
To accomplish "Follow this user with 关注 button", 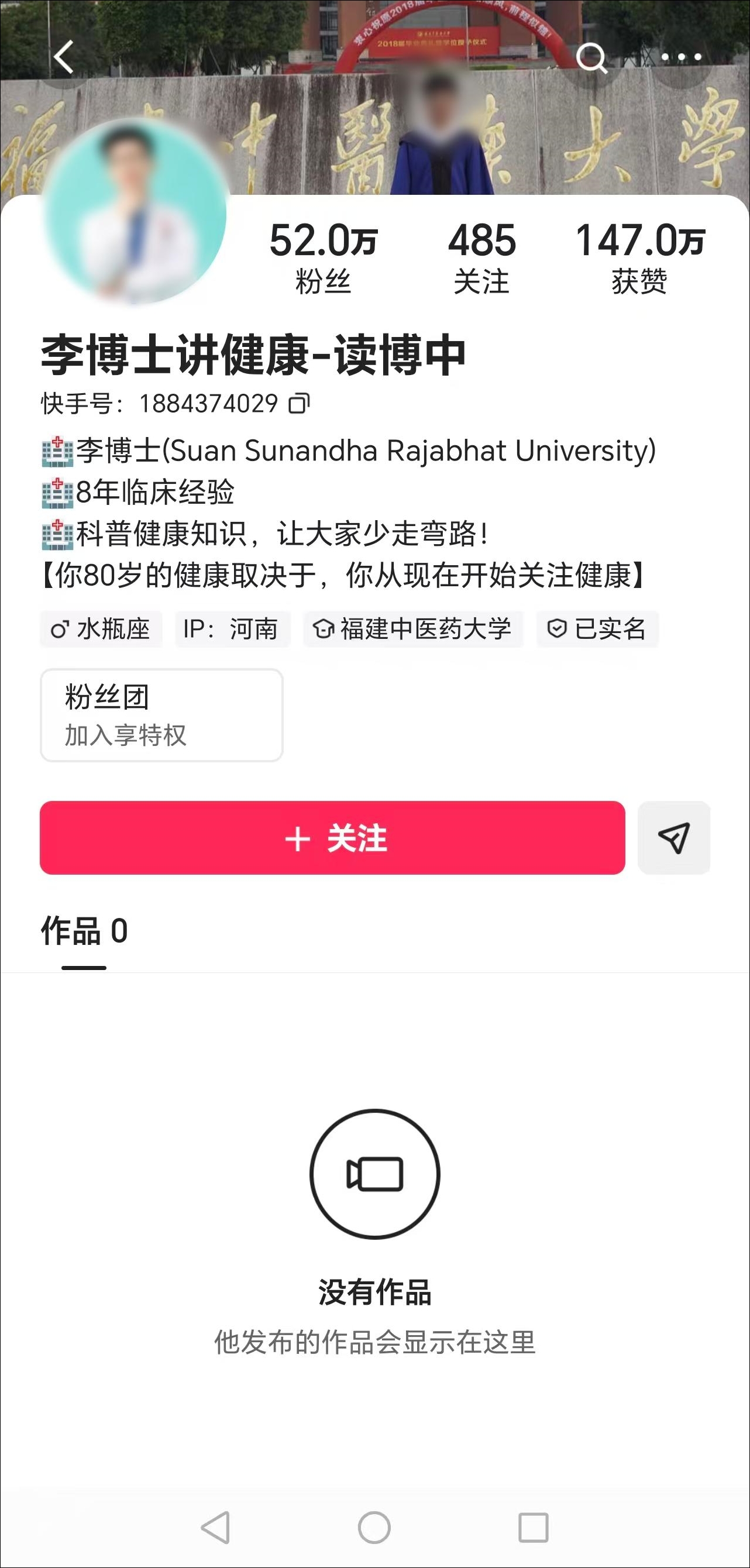I will click(x=332, y=838).
